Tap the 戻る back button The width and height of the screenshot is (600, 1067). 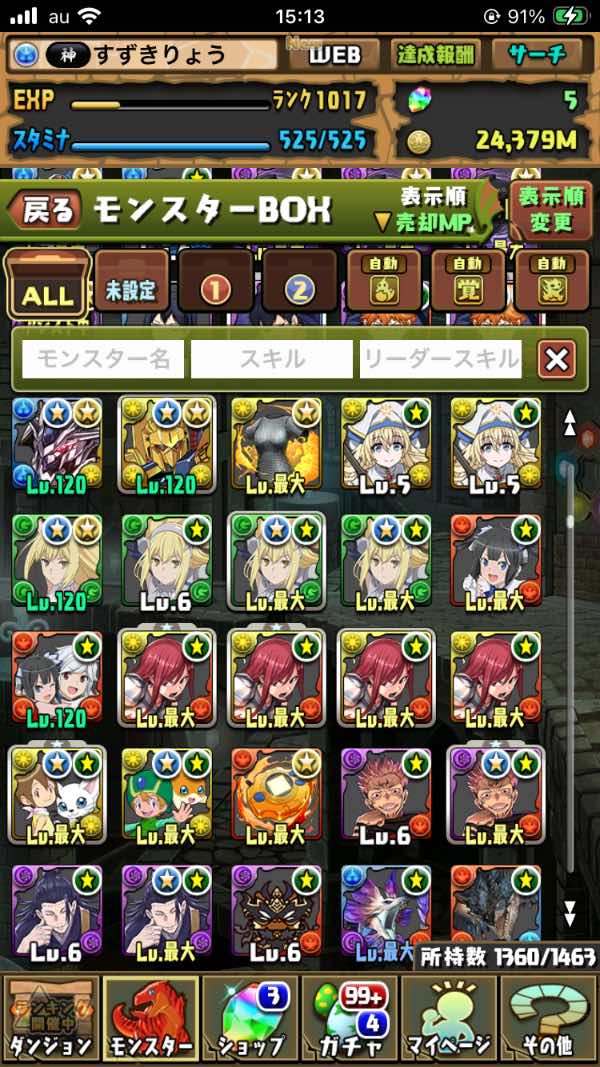[x=45, y=210]
